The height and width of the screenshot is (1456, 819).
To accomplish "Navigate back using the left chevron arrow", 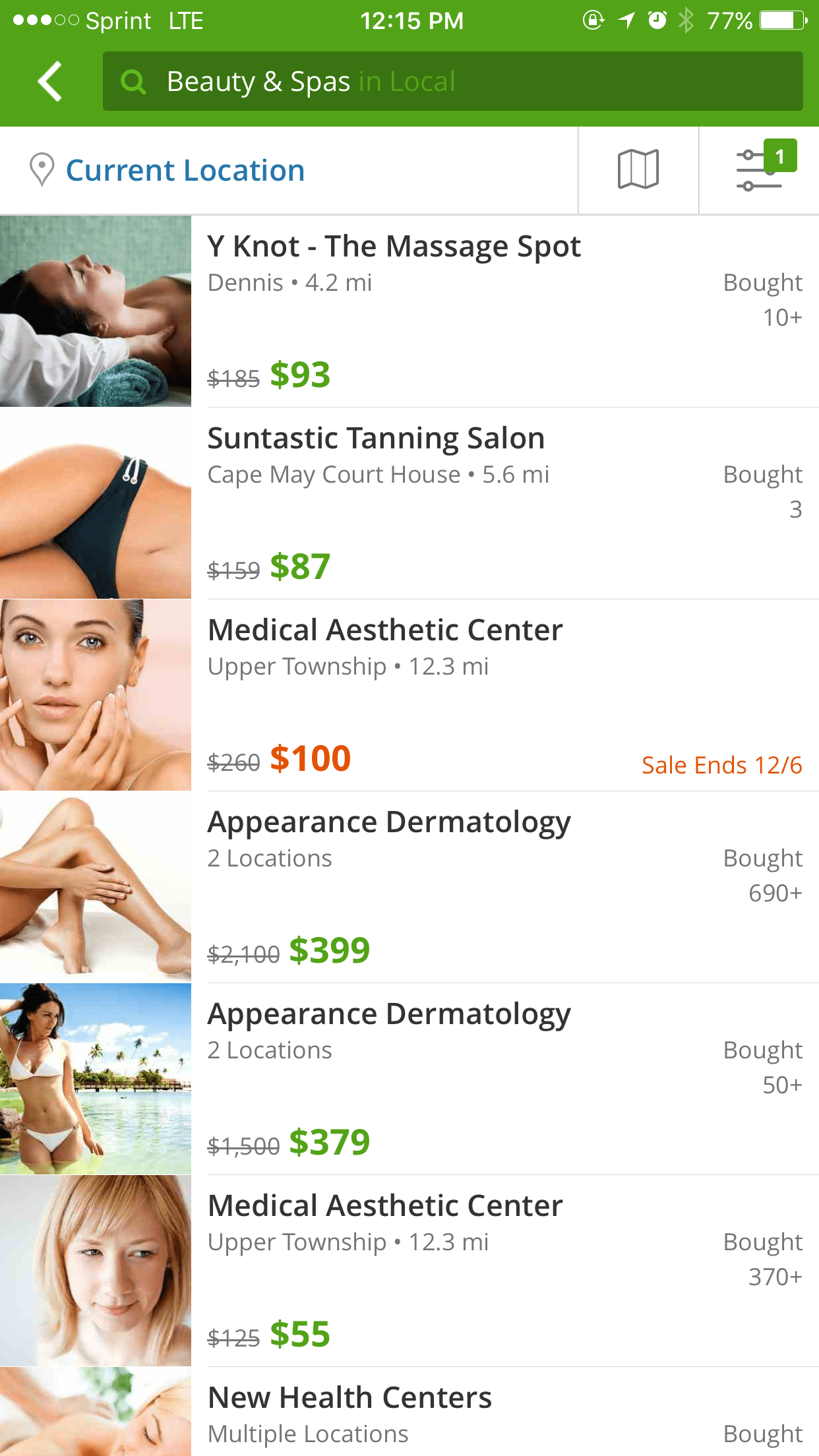I will (49, 80).
